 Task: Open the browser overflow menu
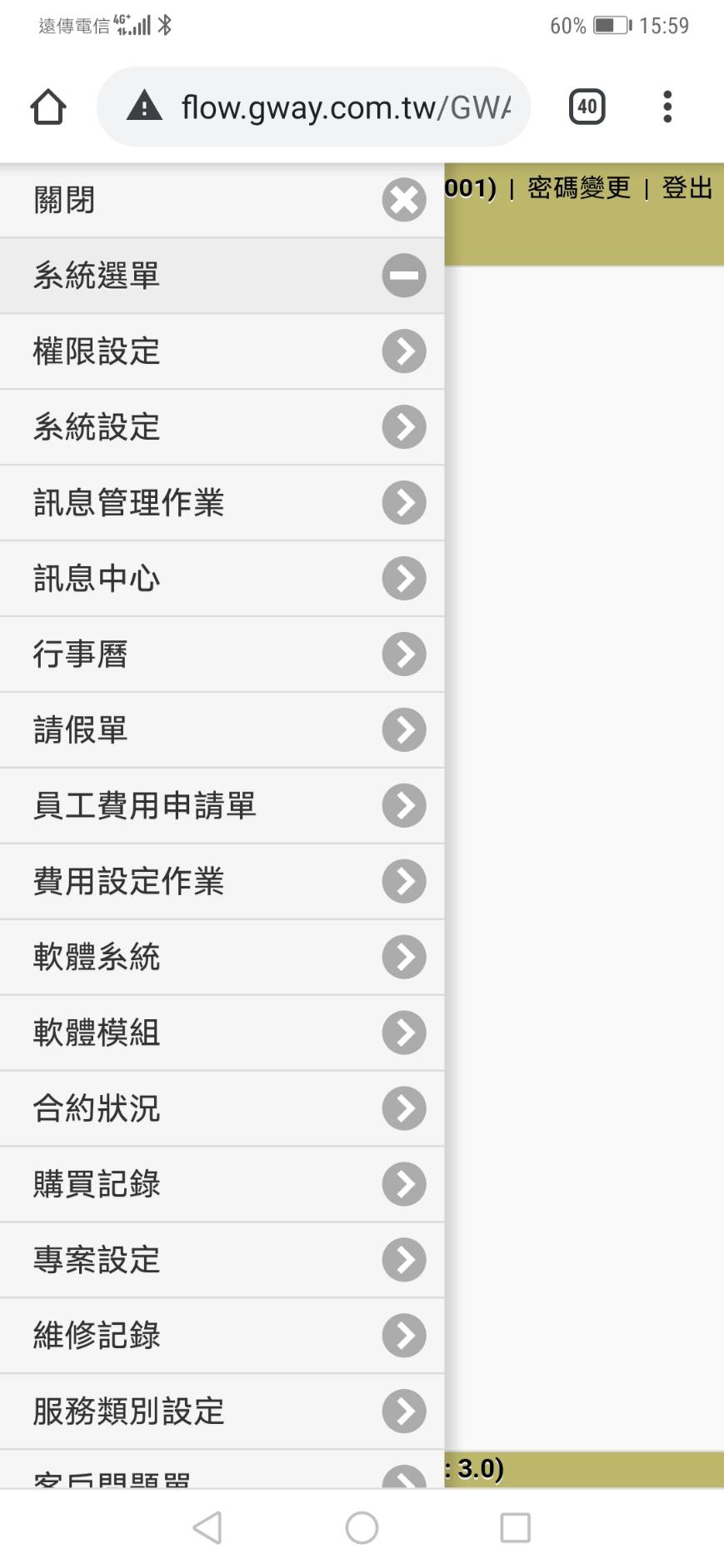(x=667, y=107)
